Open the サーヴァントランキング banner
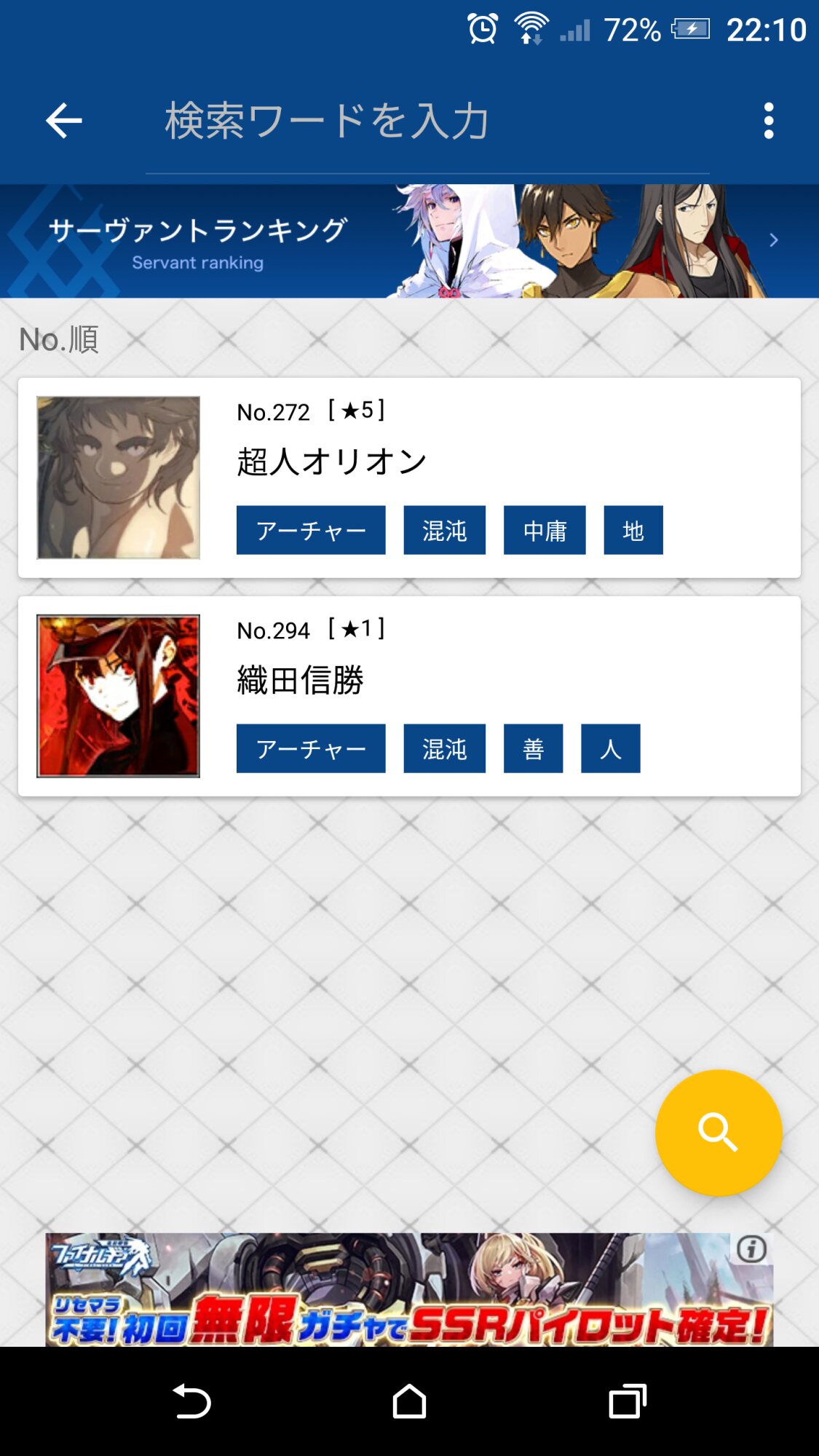819x1456 pixels. [x=409, y=241]
